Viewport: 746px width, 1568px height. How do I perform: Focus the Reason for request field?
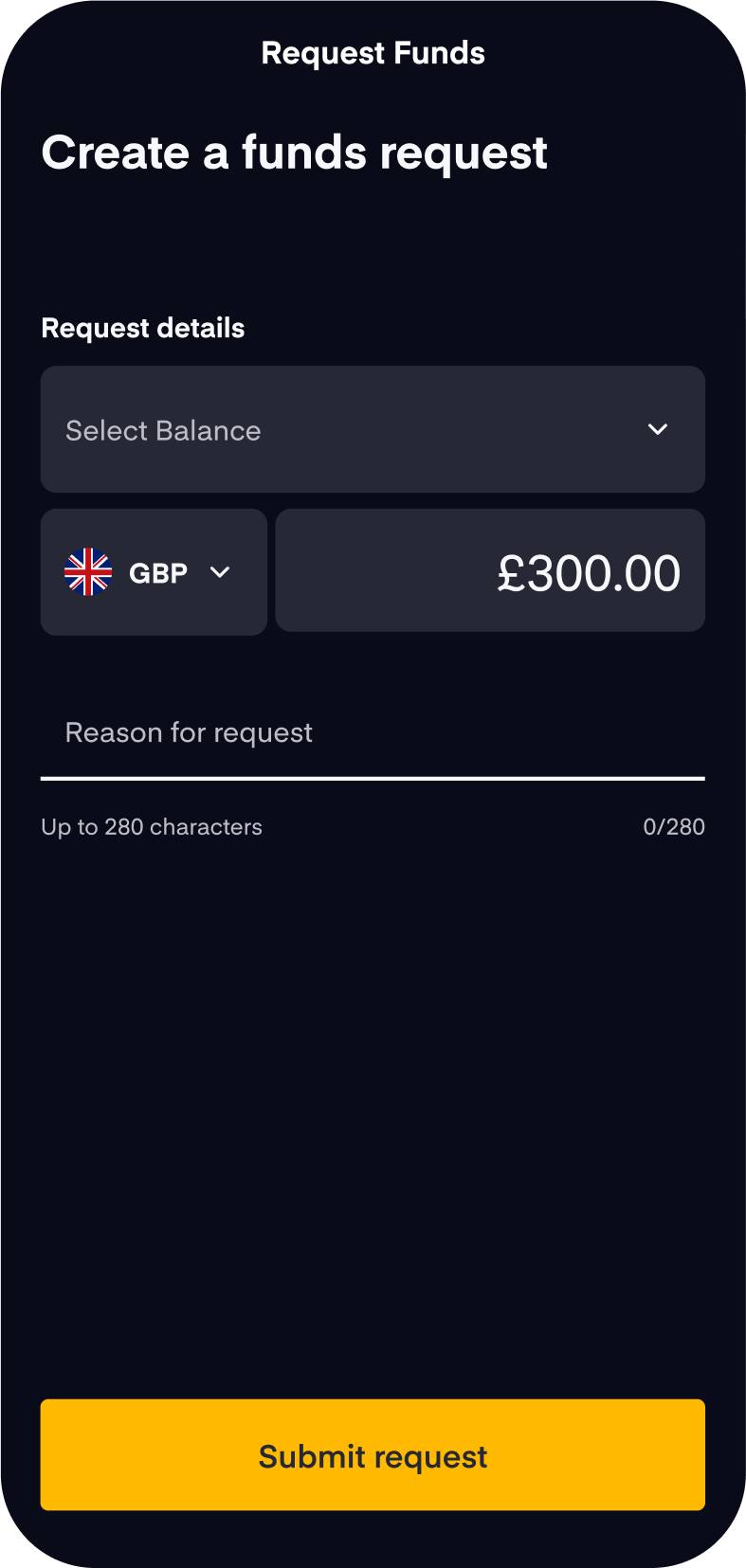[373, 733]
